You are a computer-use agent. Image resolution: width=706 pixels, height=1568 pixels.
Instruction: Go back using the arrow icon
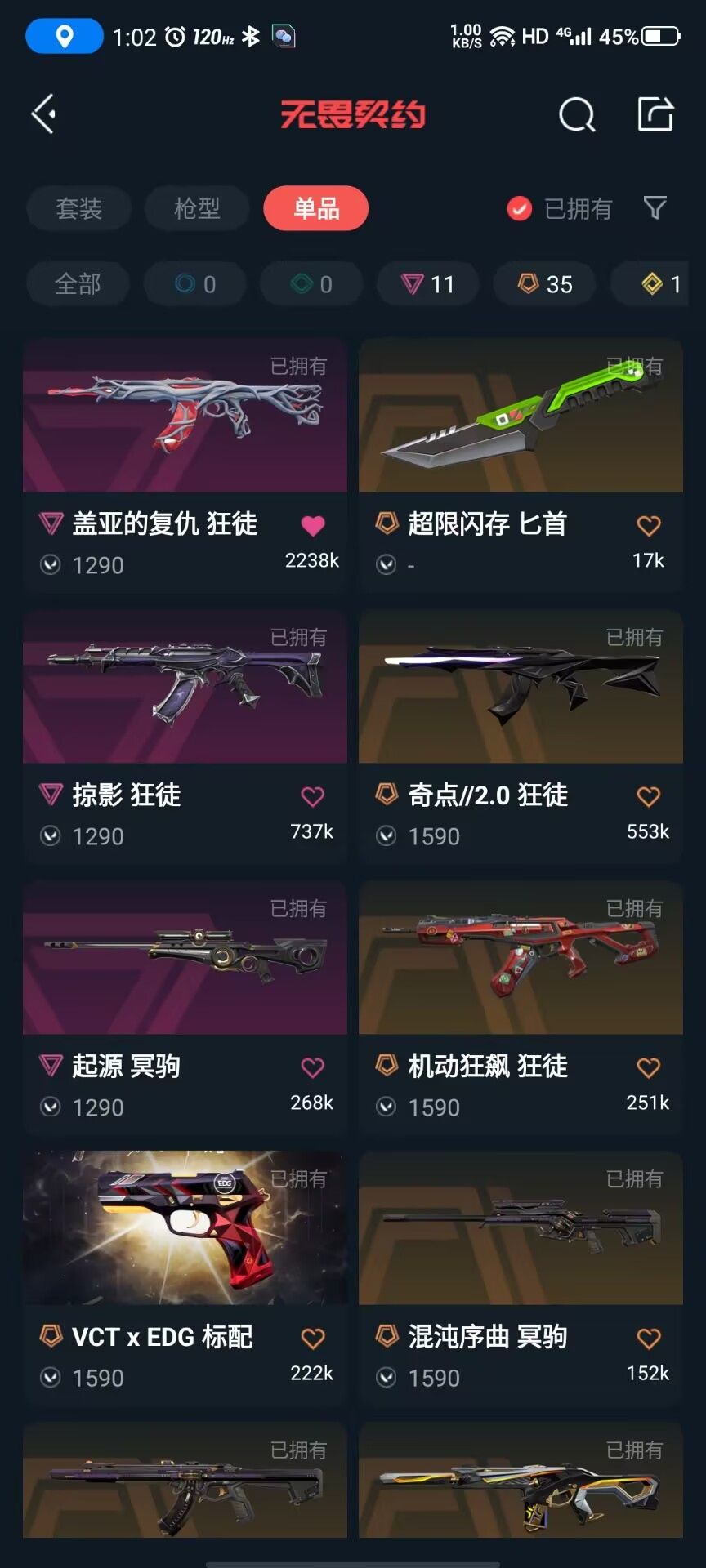pos(44,114)
